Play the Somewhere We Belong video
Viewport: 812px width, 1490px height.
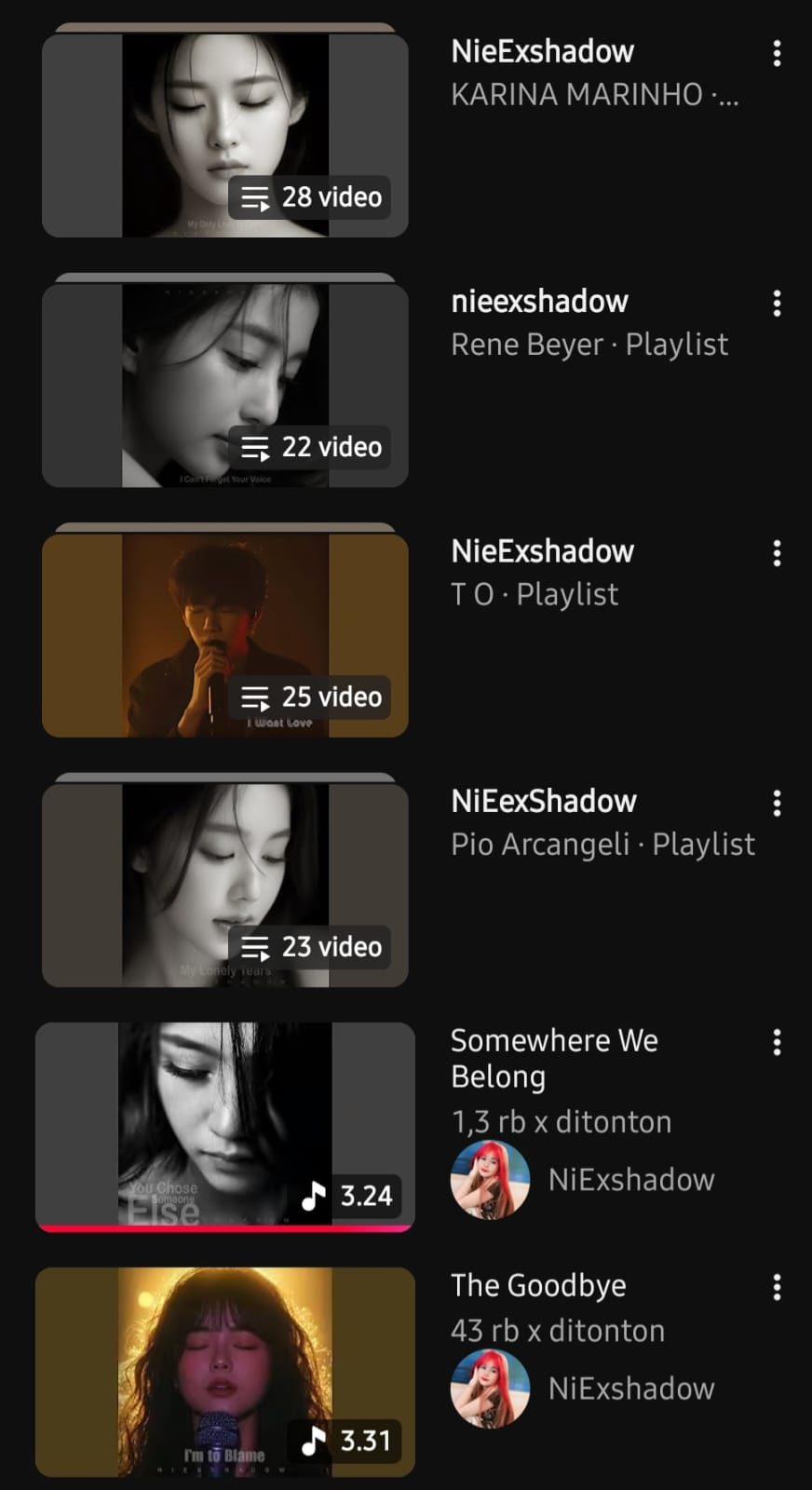224,1126
